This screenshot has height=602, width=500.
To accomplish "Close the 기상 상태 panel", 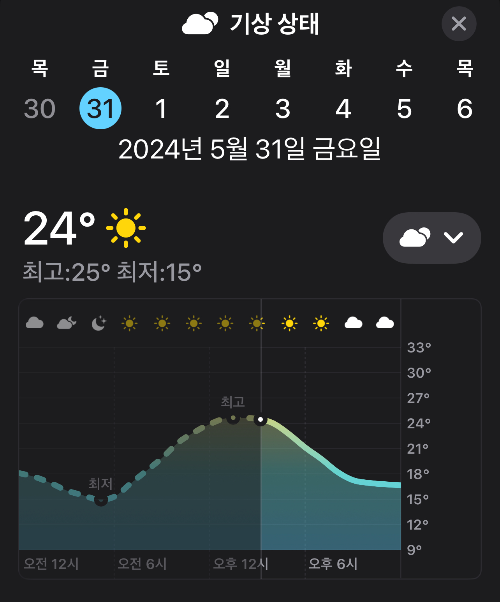I will pos(459,24).
